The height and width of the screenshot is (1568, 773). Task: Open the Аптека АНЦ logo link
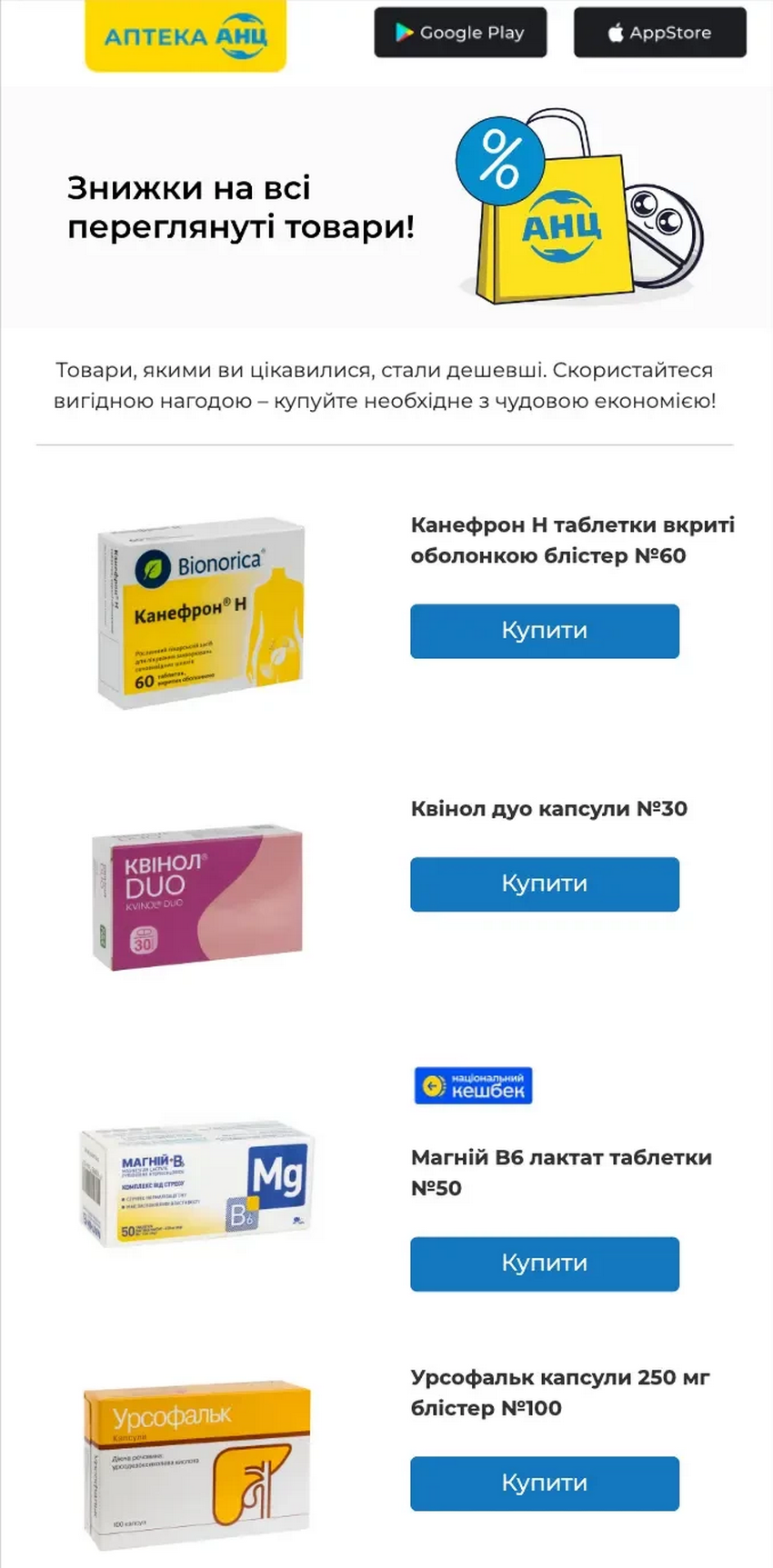186,36
